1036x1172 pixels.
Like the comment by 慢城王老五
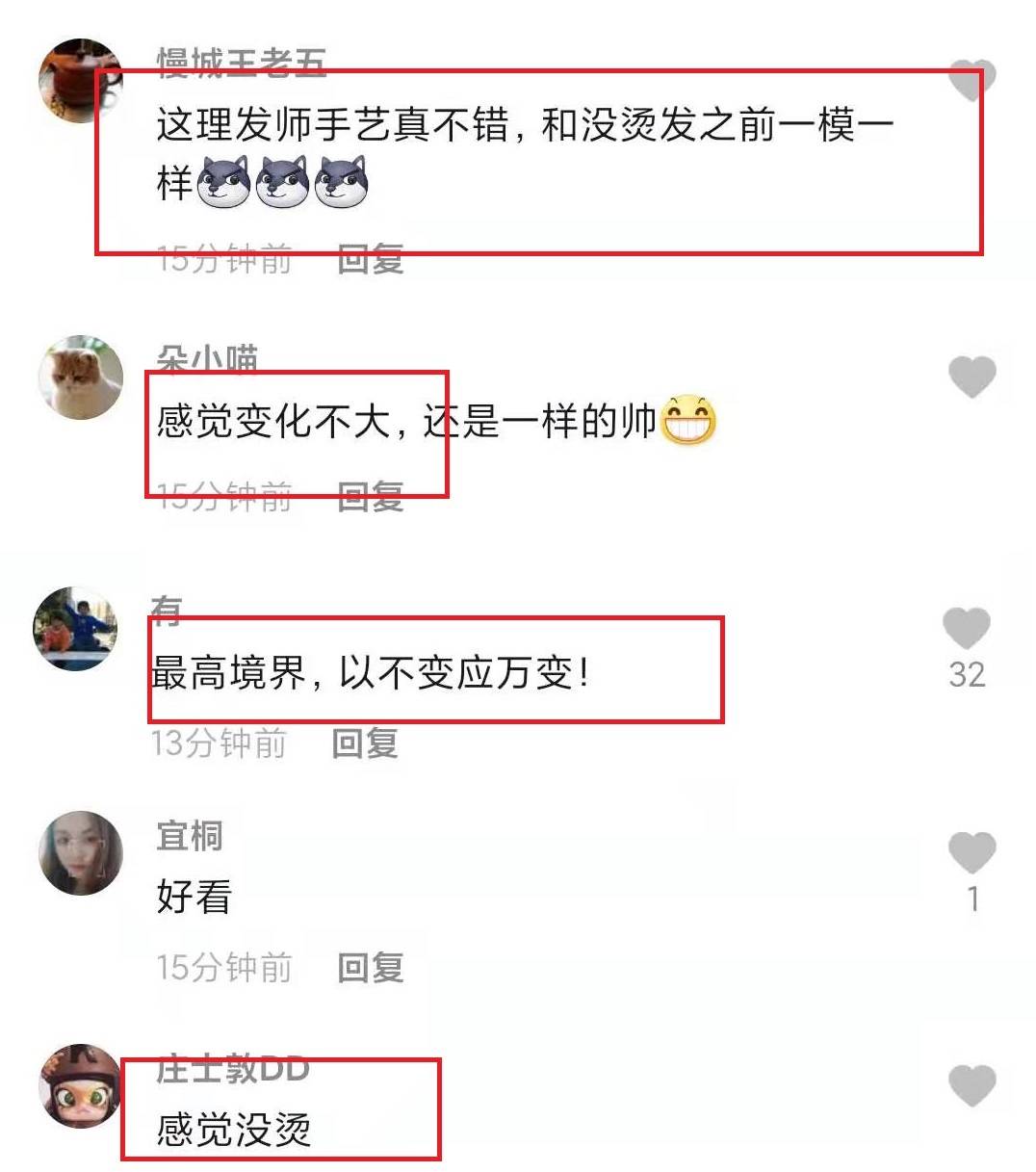pyautogui.click(x=971, y=81)
